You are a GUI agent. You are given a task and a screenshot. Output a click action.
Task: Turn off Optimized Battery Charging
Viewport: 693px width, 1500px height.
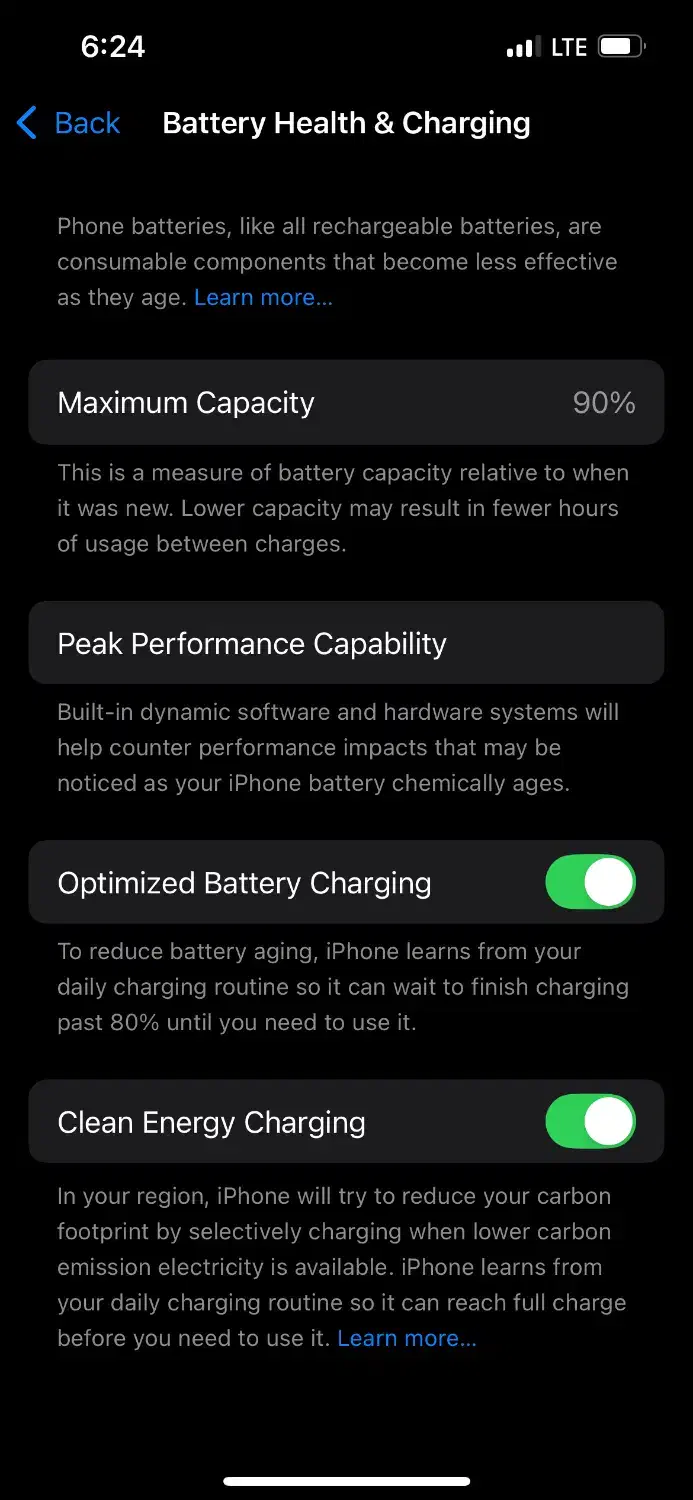click(x=590, y=882)
